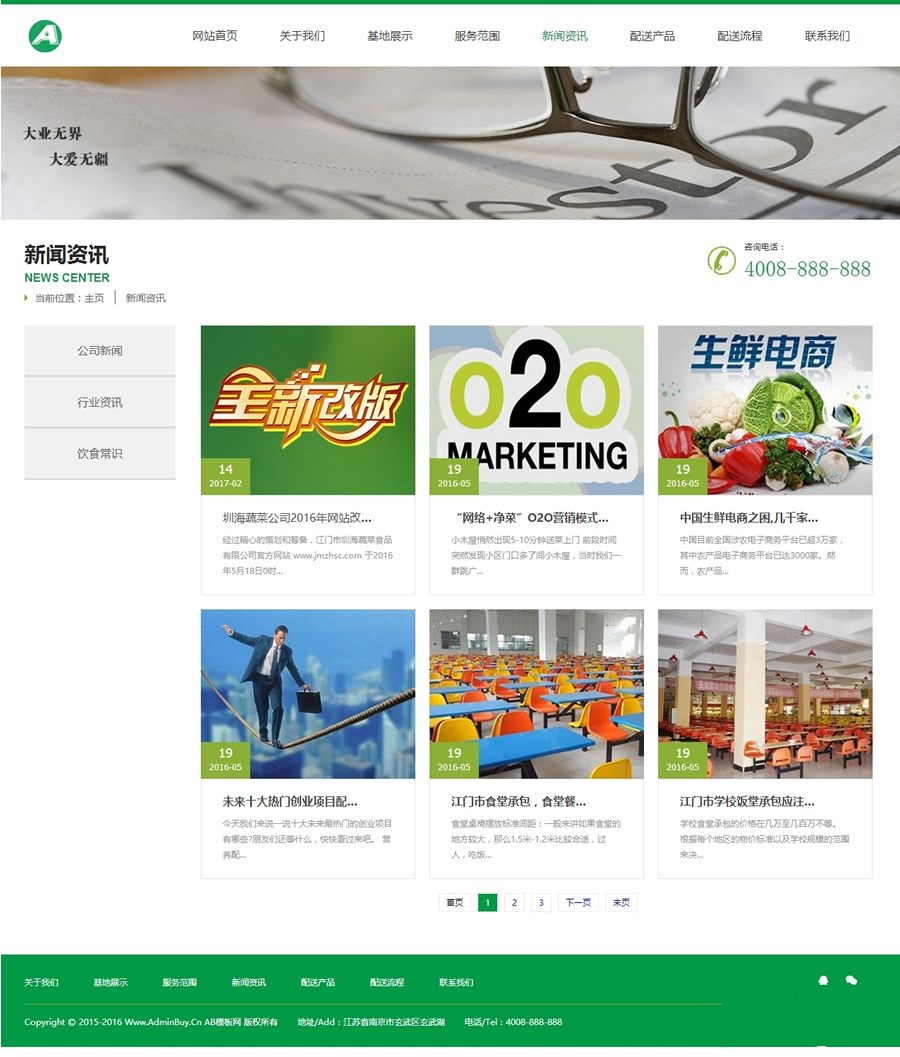Select 行业资讯 in the sidebar
900x1057 pixels.
point(100,402)
